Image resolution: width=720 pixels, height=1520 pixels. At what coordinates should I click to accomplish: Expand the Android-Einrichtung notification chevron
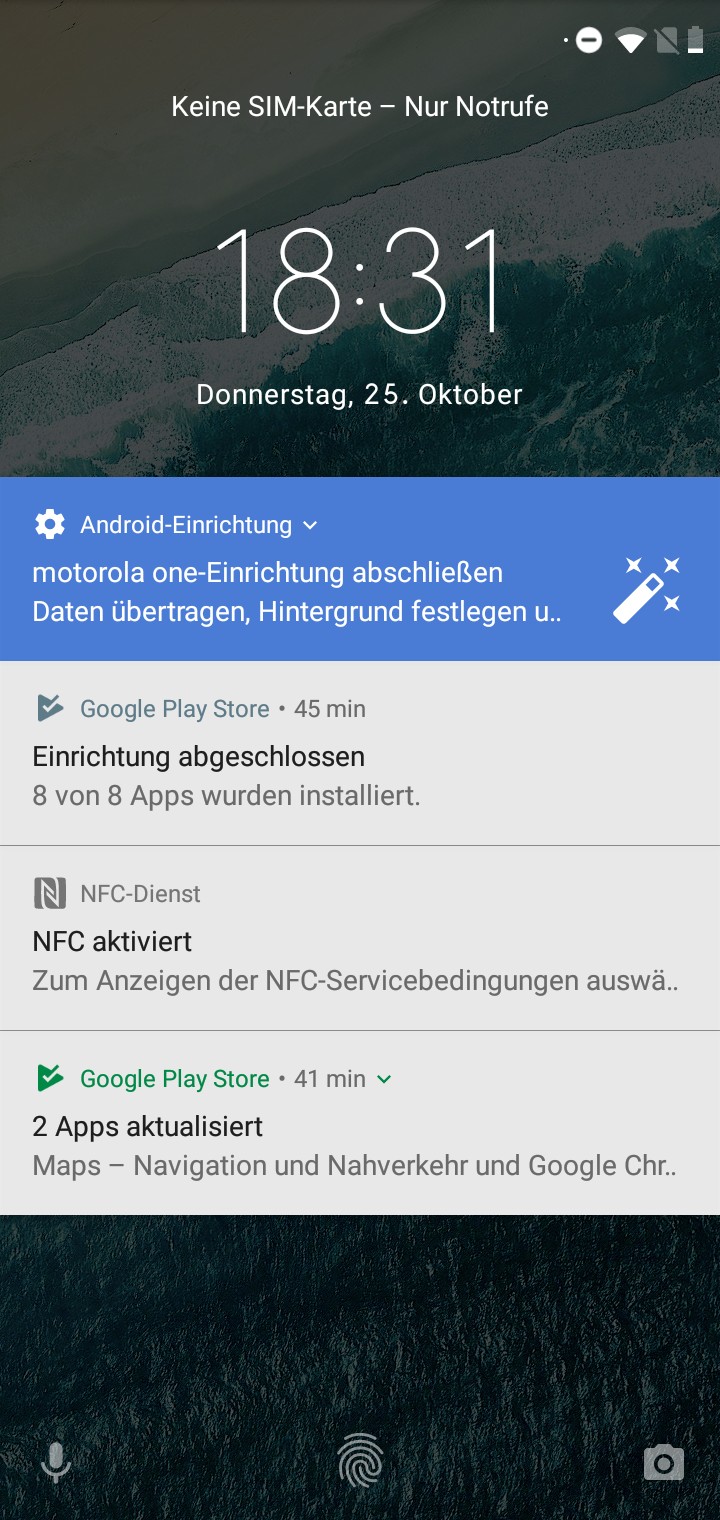309,524
